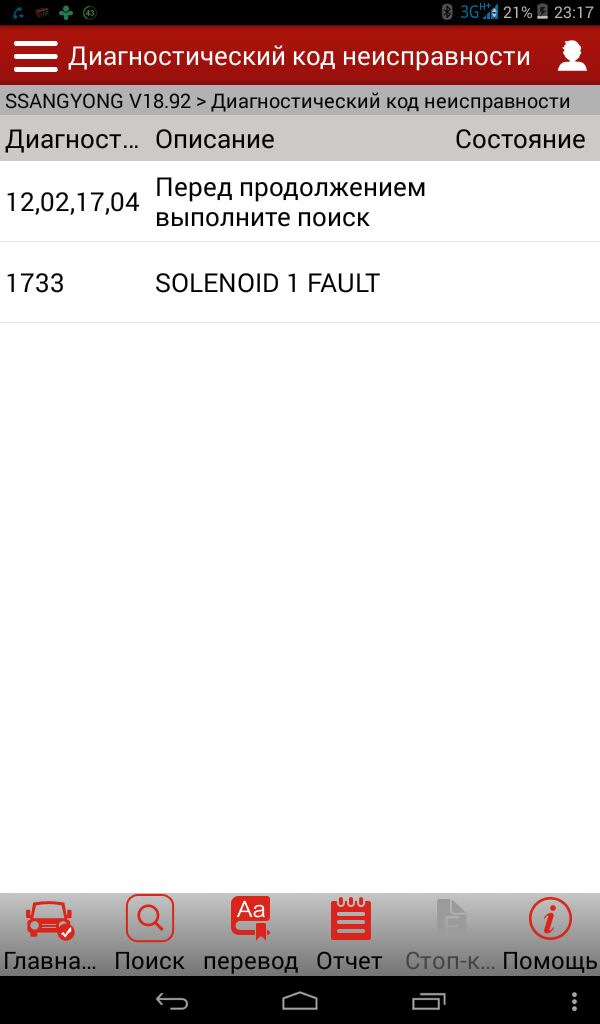Image resolution: width=600 pixels, height=1024 pixels.
Task: Open the SOLENOID 1 FAULT code row
Action: 300,283
